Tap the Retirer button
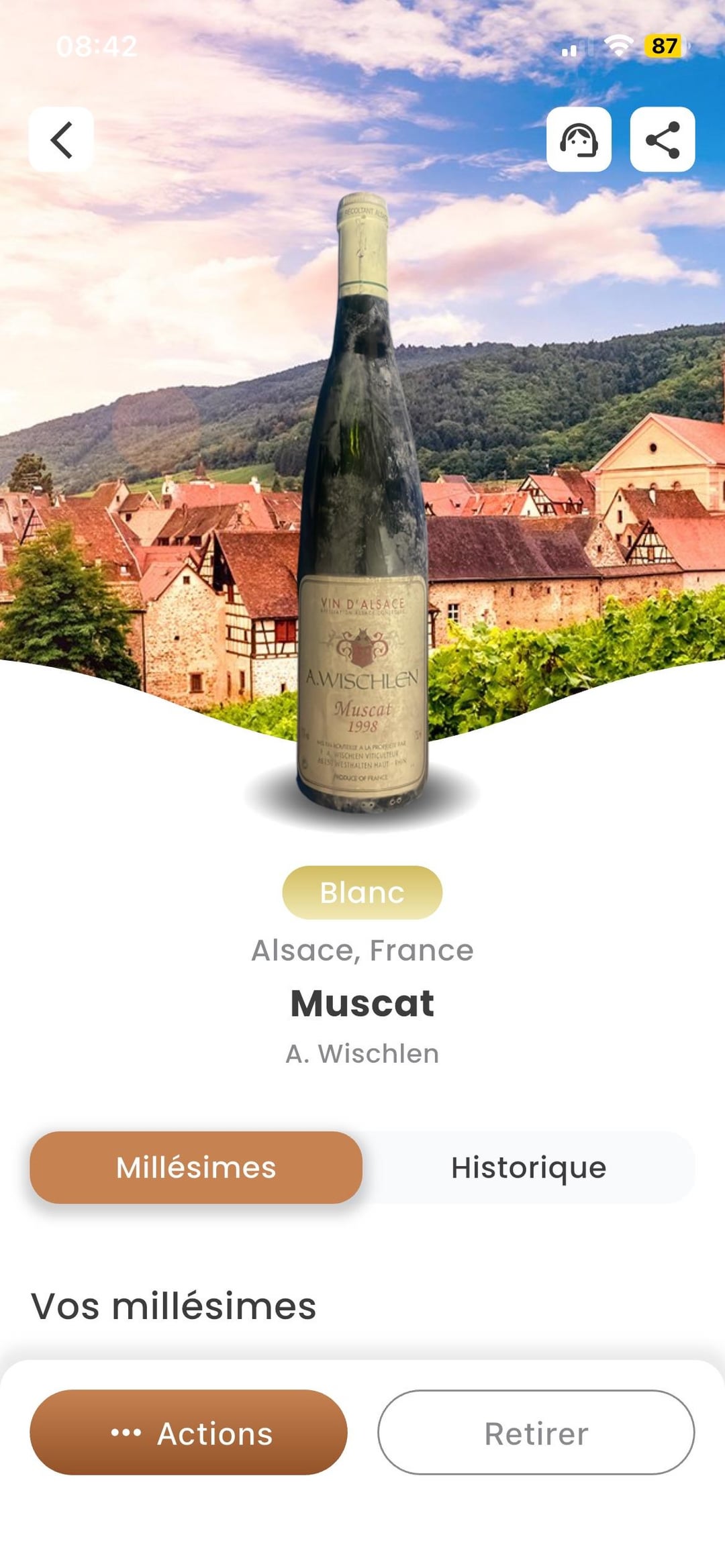The width and height of the screenshot is (725, 1568). coord(536,1432)
